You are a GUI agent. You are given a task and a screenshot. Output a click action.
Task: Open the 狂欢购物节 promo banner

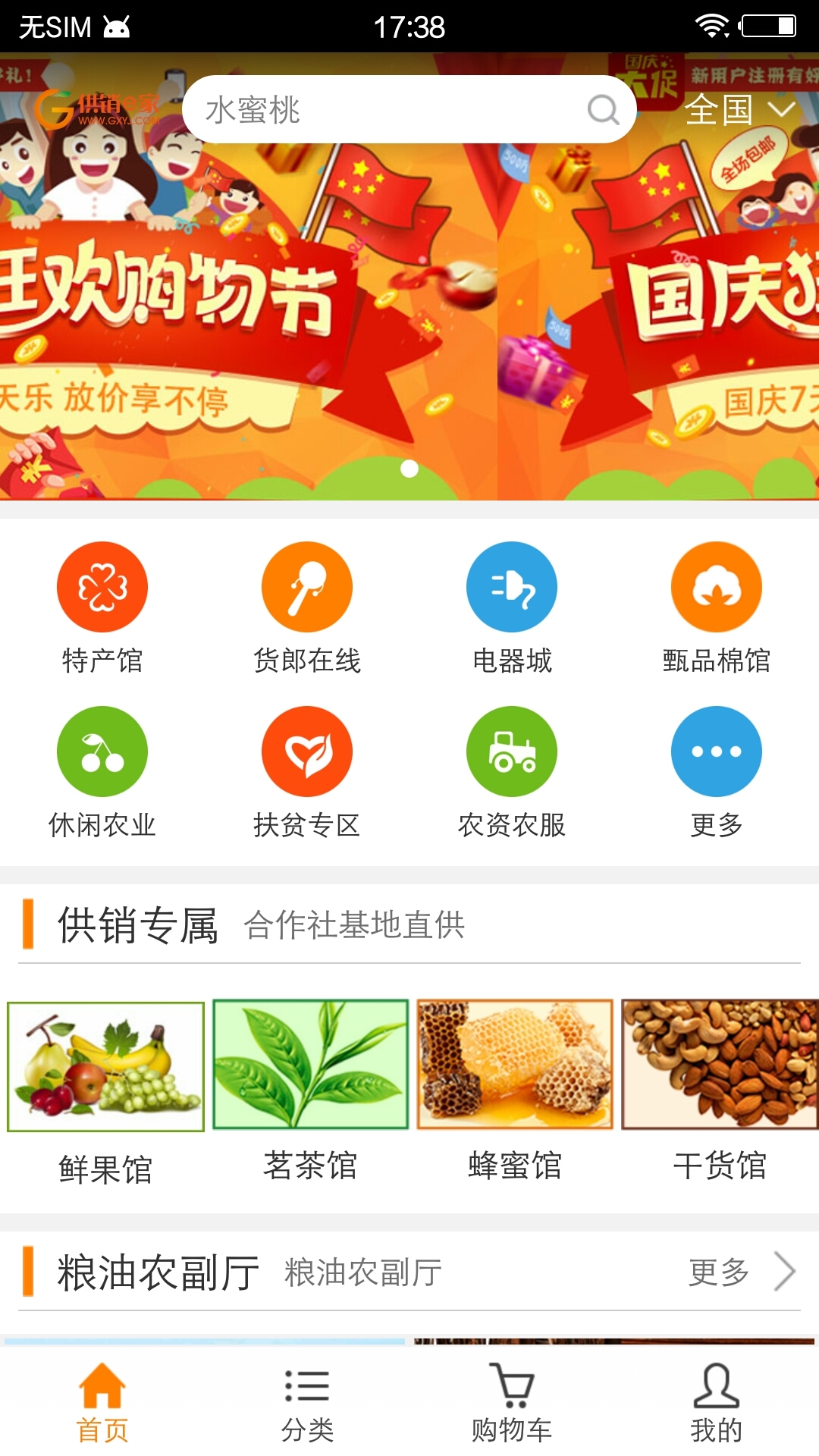227,318
